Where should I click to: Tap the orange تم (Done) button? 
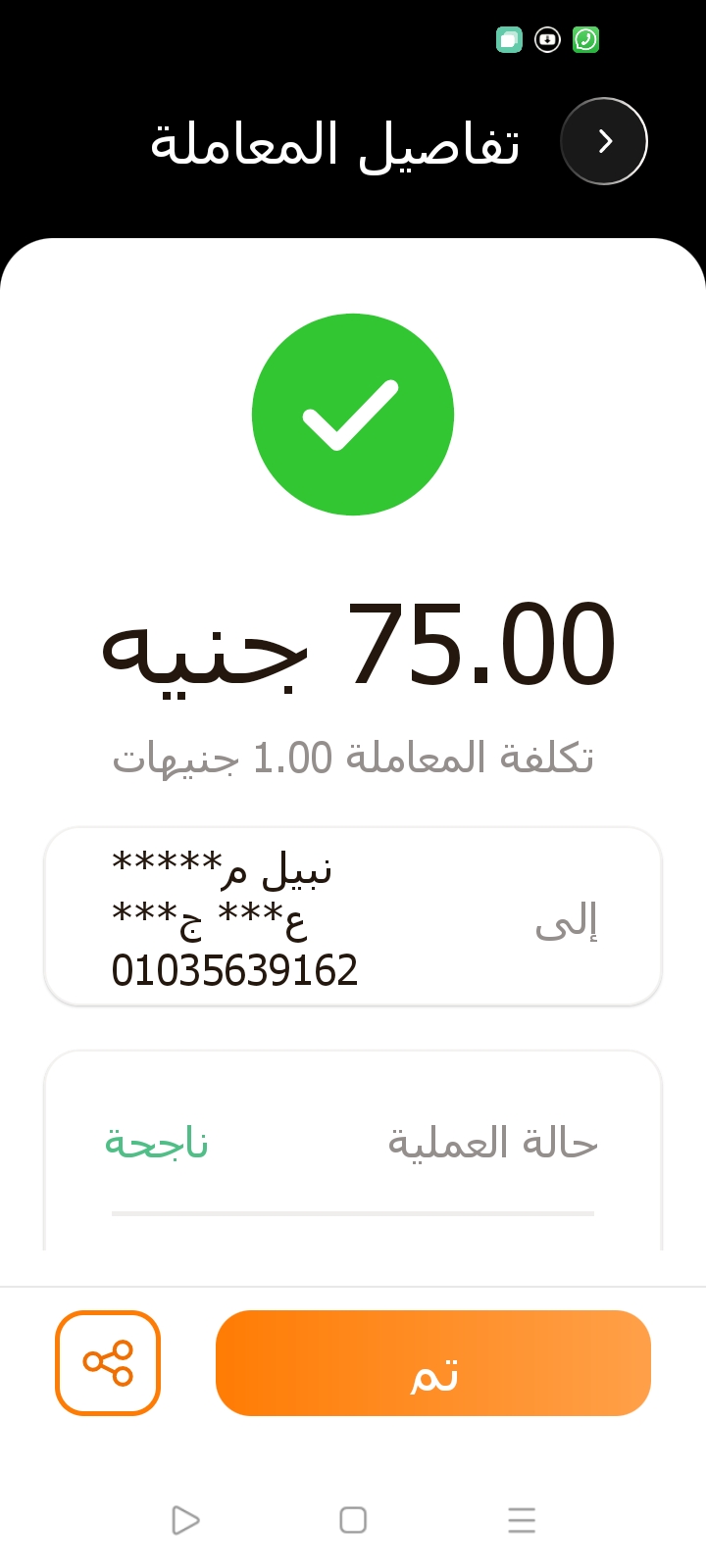pyautogui.click(x=433, y=1363)
